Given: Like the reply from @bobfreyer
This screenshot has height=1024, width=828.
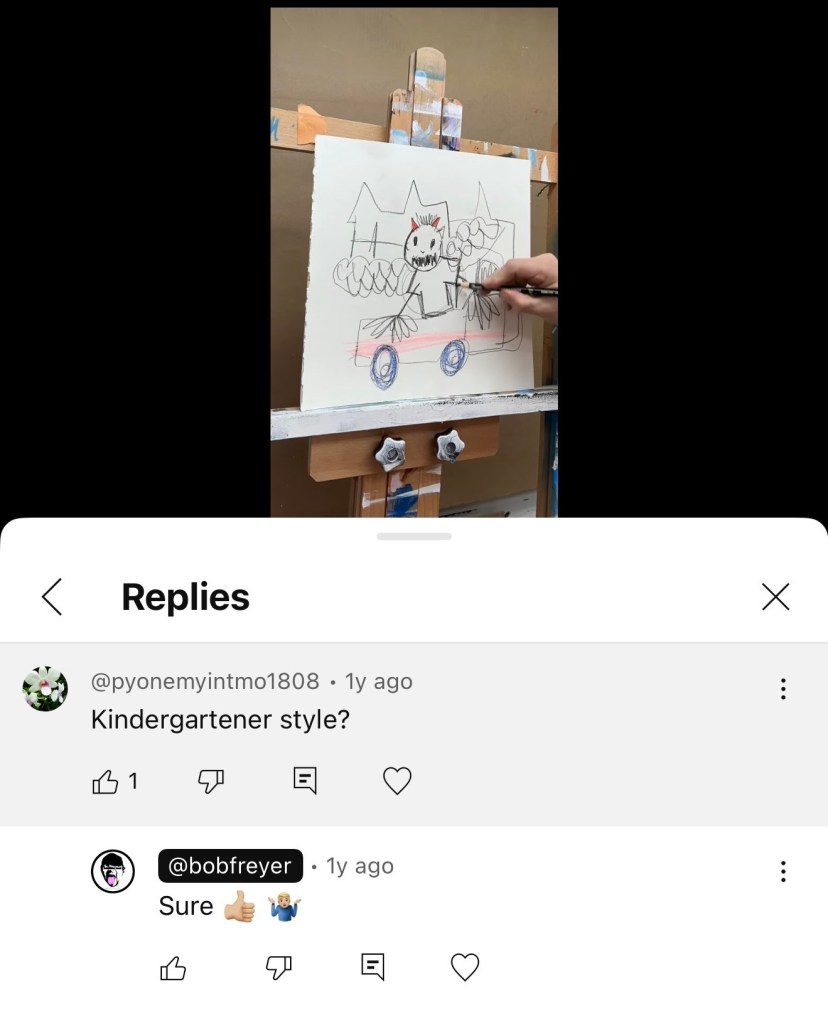Looking at the screenshot, I should click(x=173, y=967).
